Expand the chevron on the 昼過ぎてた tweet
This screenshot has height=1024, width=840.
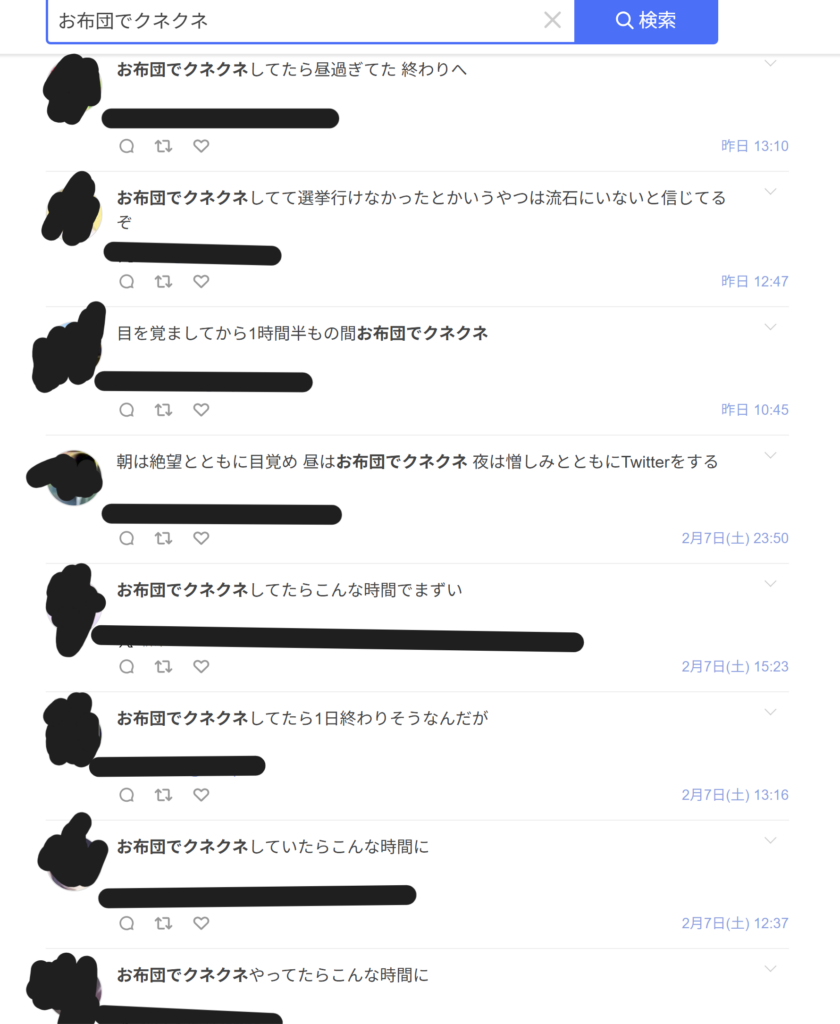(770, 63)
